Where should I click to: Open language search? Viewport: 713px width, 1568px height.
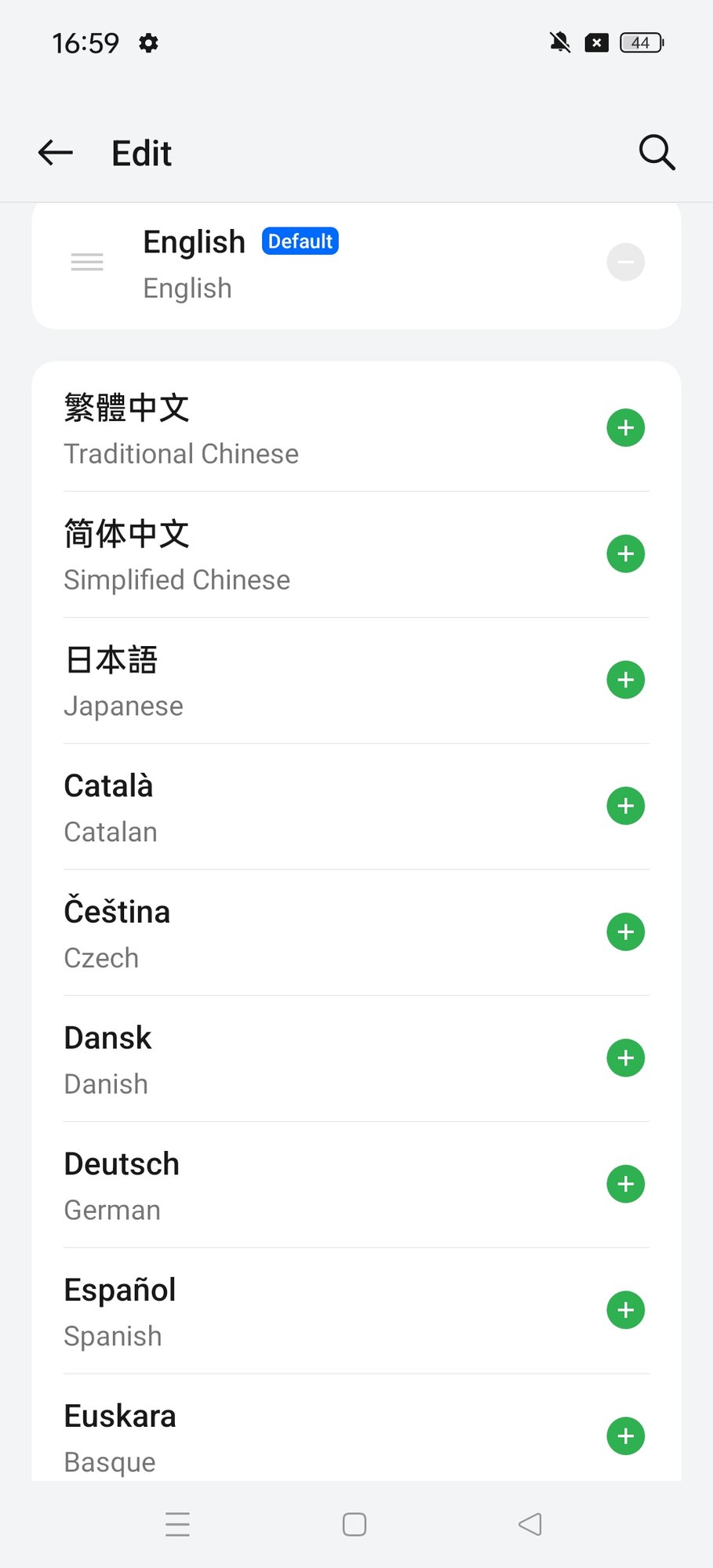657,153
